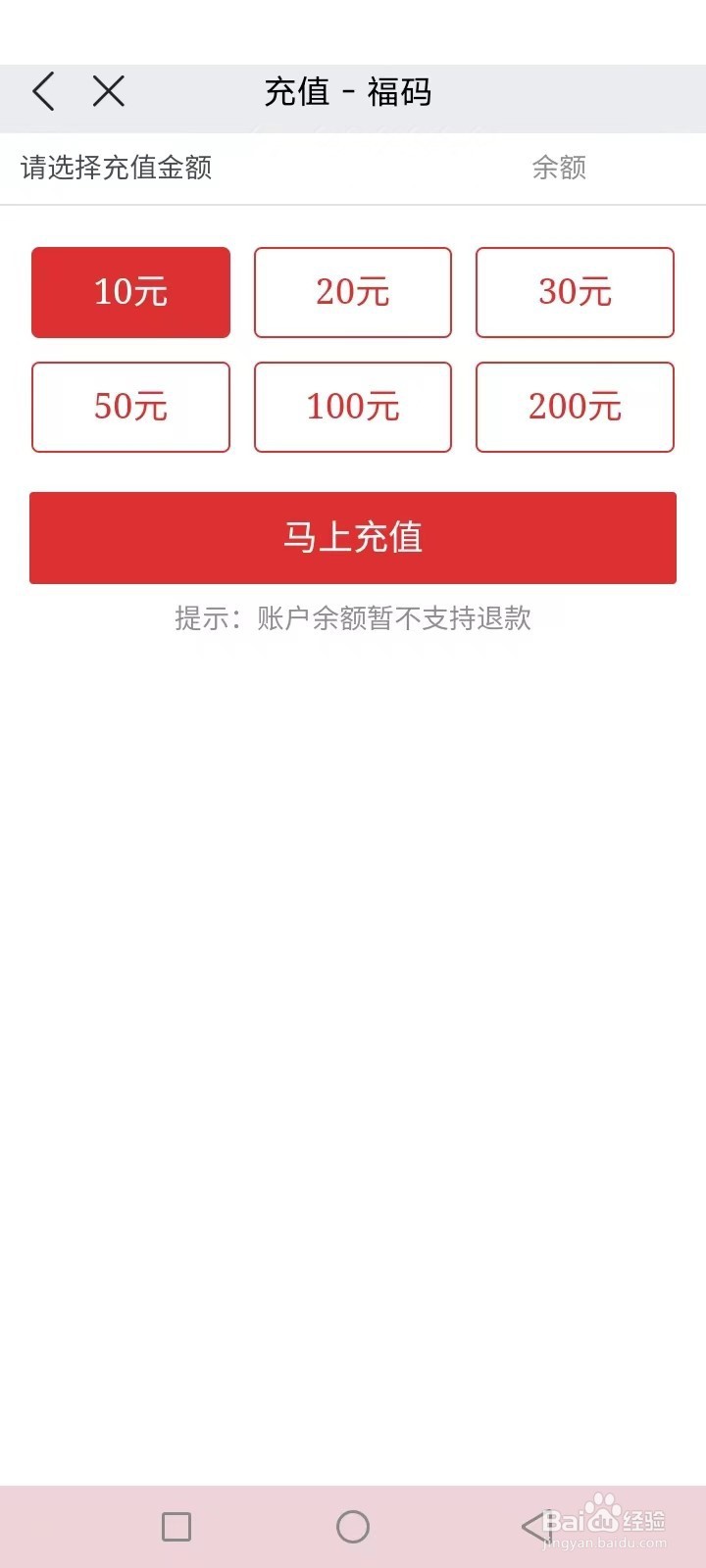Select the 200元 recharge amount

tap(575, 408)
